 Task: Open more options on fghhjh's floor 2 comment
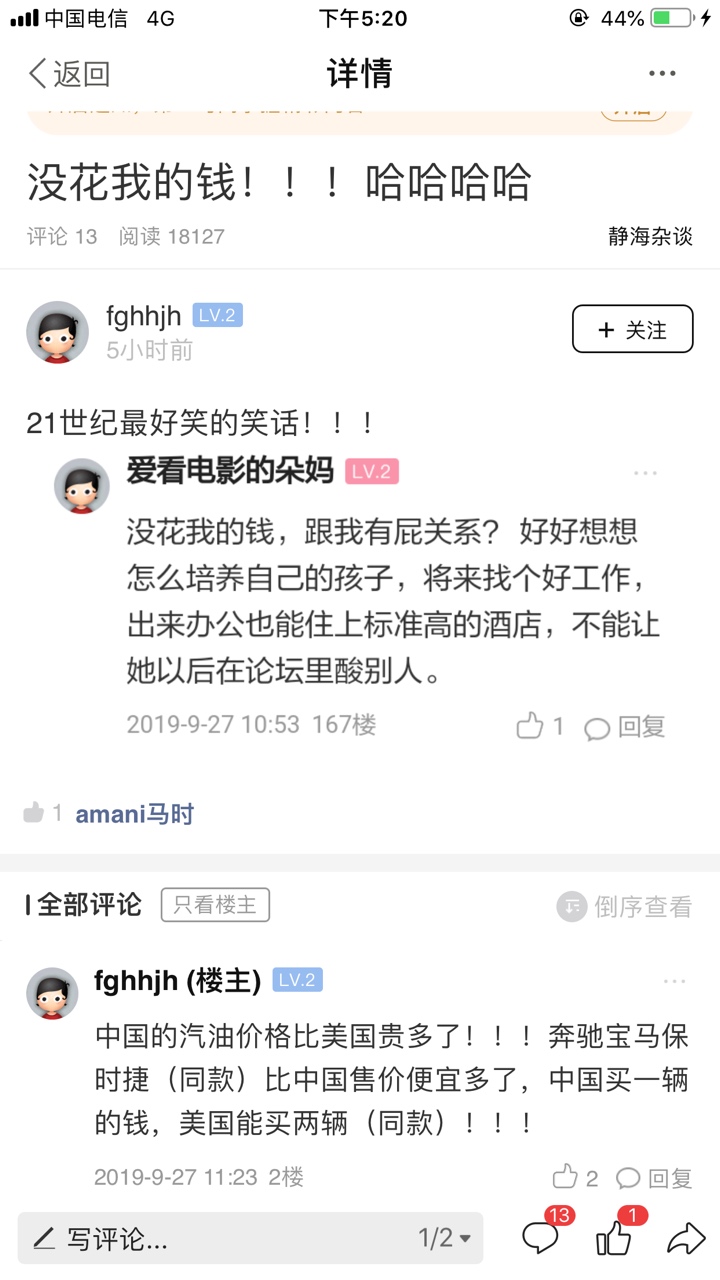point(674,982)
